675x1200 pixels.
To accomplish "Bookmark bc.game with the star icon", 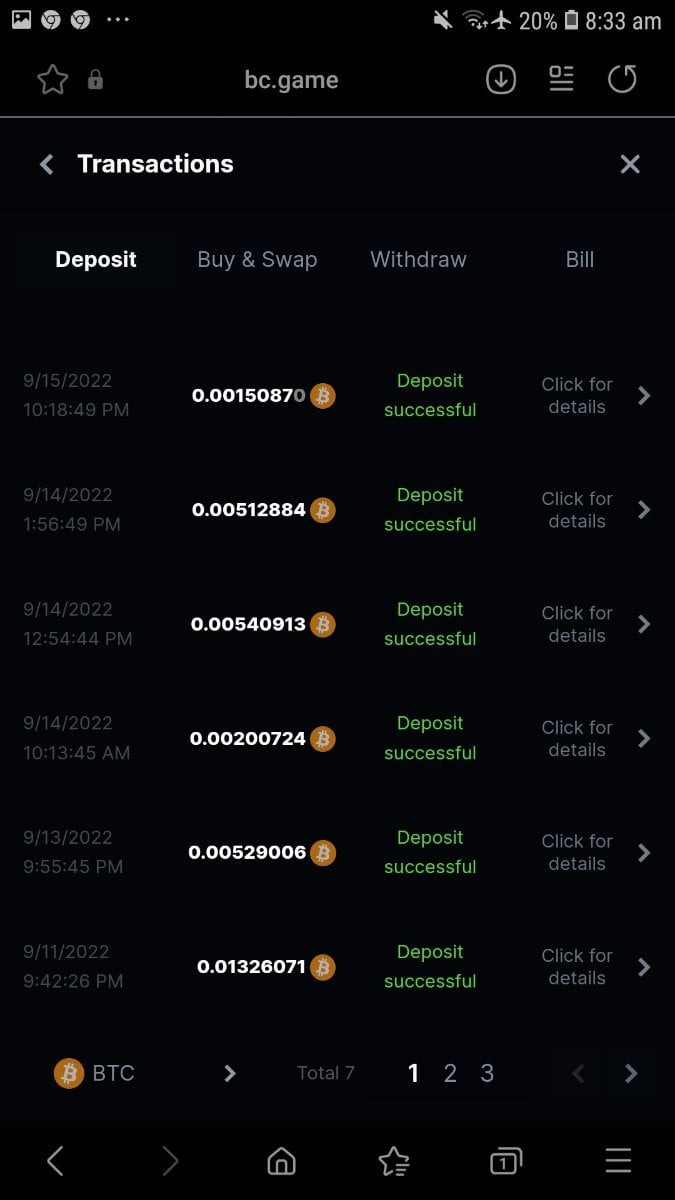I will (52, 80).
